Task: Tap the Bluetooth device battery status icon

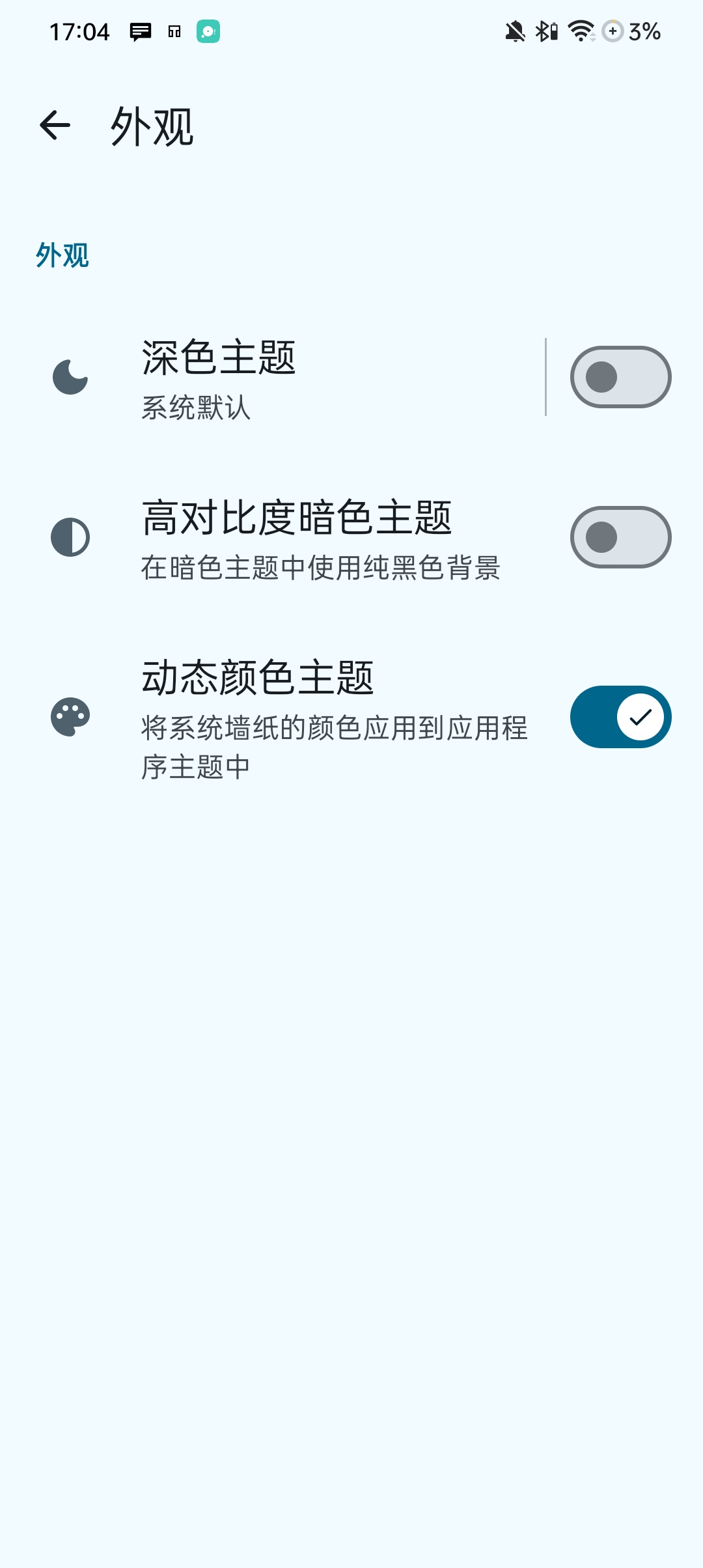Action: coord(547,31)
